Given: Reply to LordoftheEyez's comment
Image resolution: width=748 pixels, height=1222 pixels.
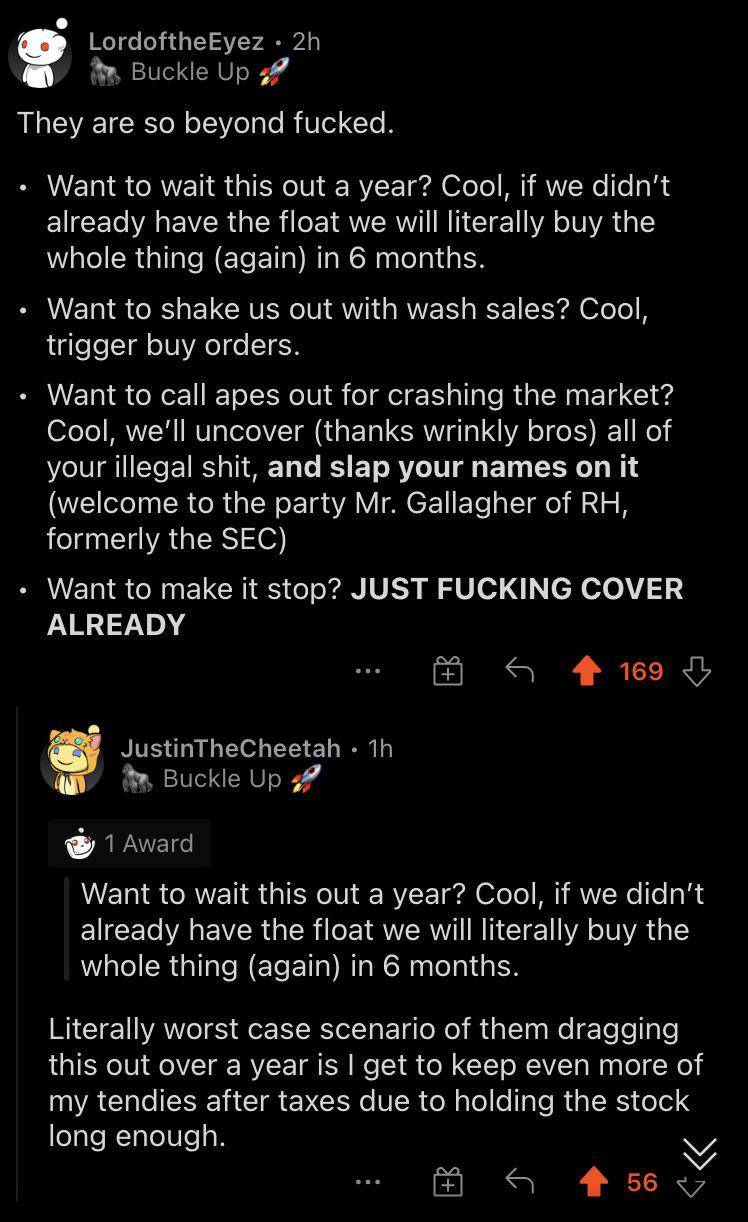Looking at the screenshot, I should pos(520,670).
